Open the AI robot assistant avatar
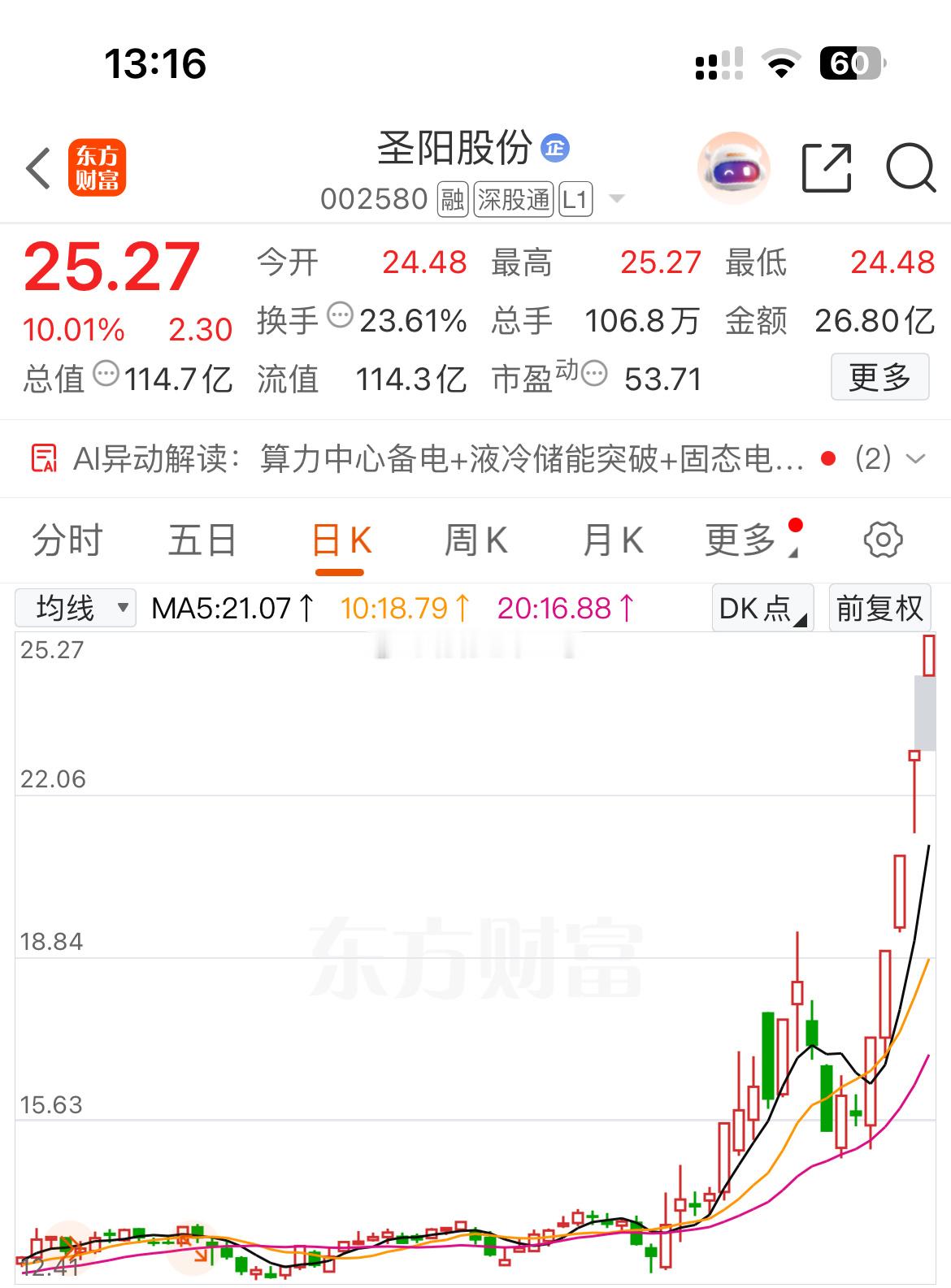The image size is (951, 1288). pos(732,166)
